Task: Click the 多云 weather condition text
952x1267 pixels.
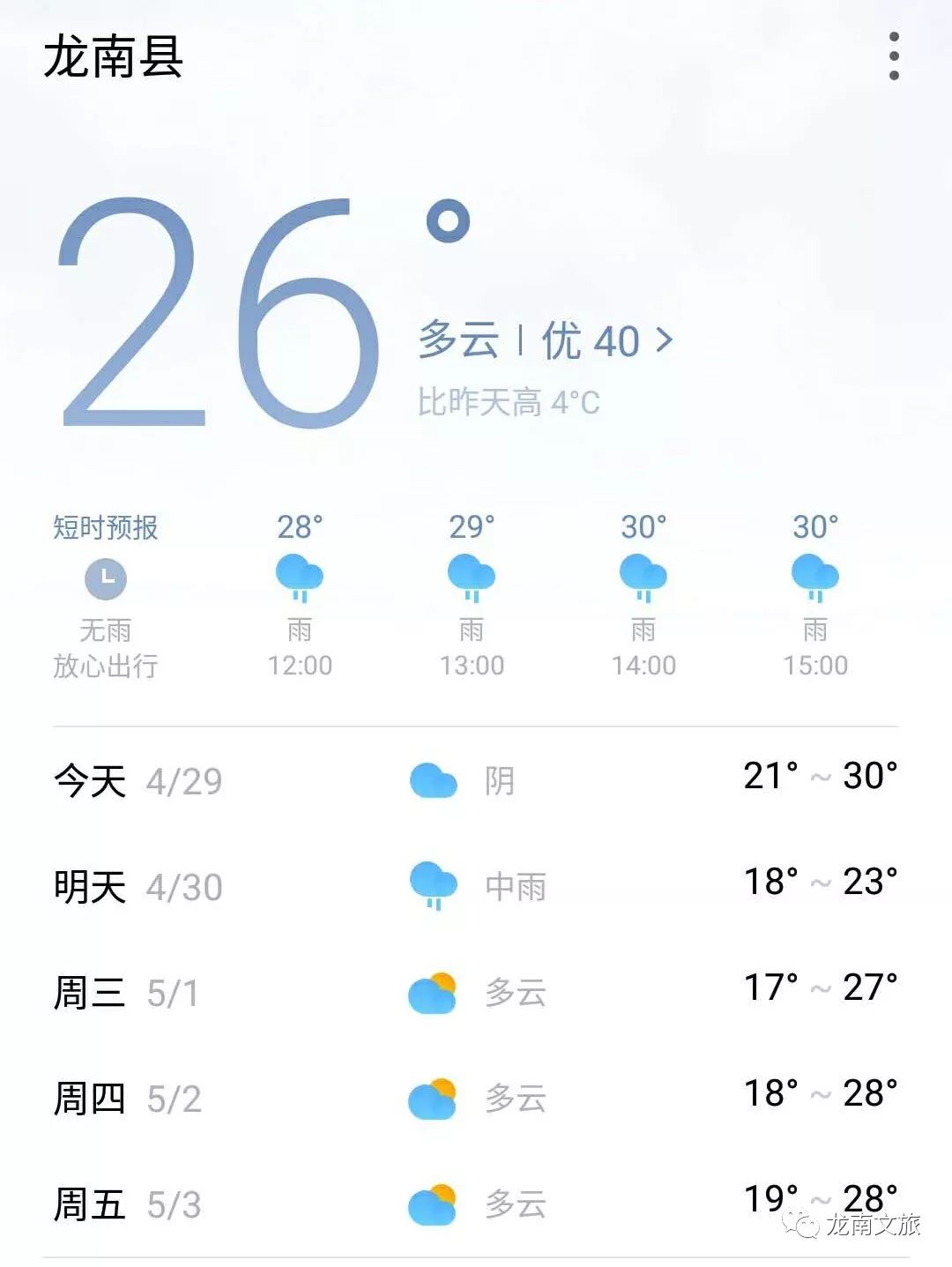Action: click(x=457, y=339)
